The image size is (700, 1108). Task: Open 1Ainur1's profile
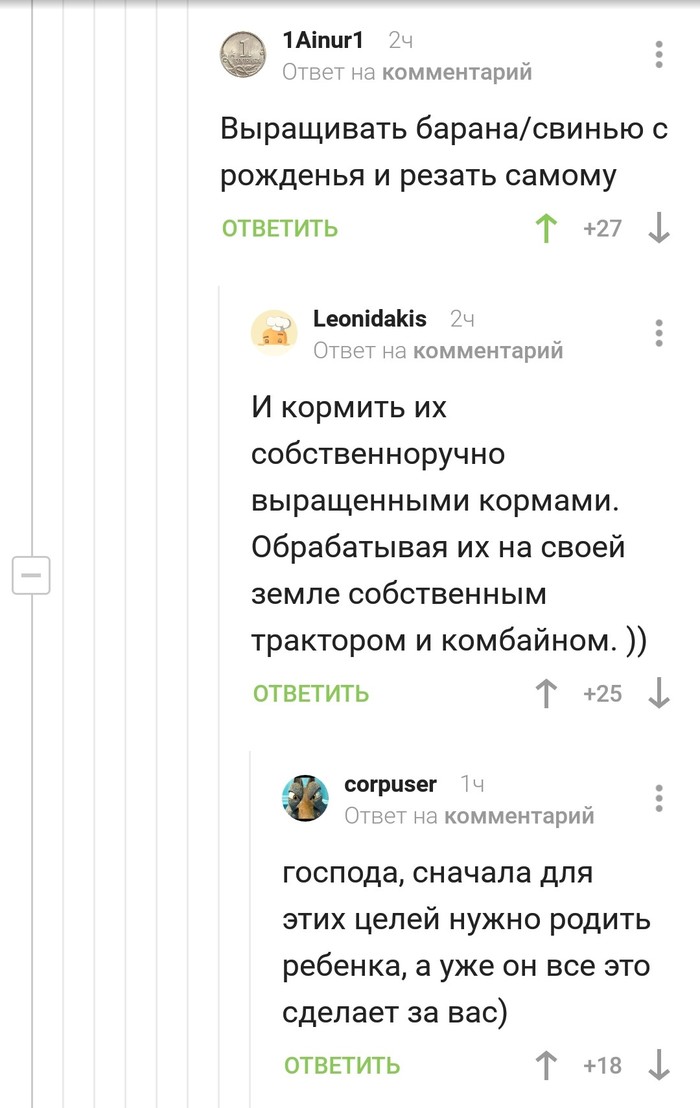[x=322, y=40]
